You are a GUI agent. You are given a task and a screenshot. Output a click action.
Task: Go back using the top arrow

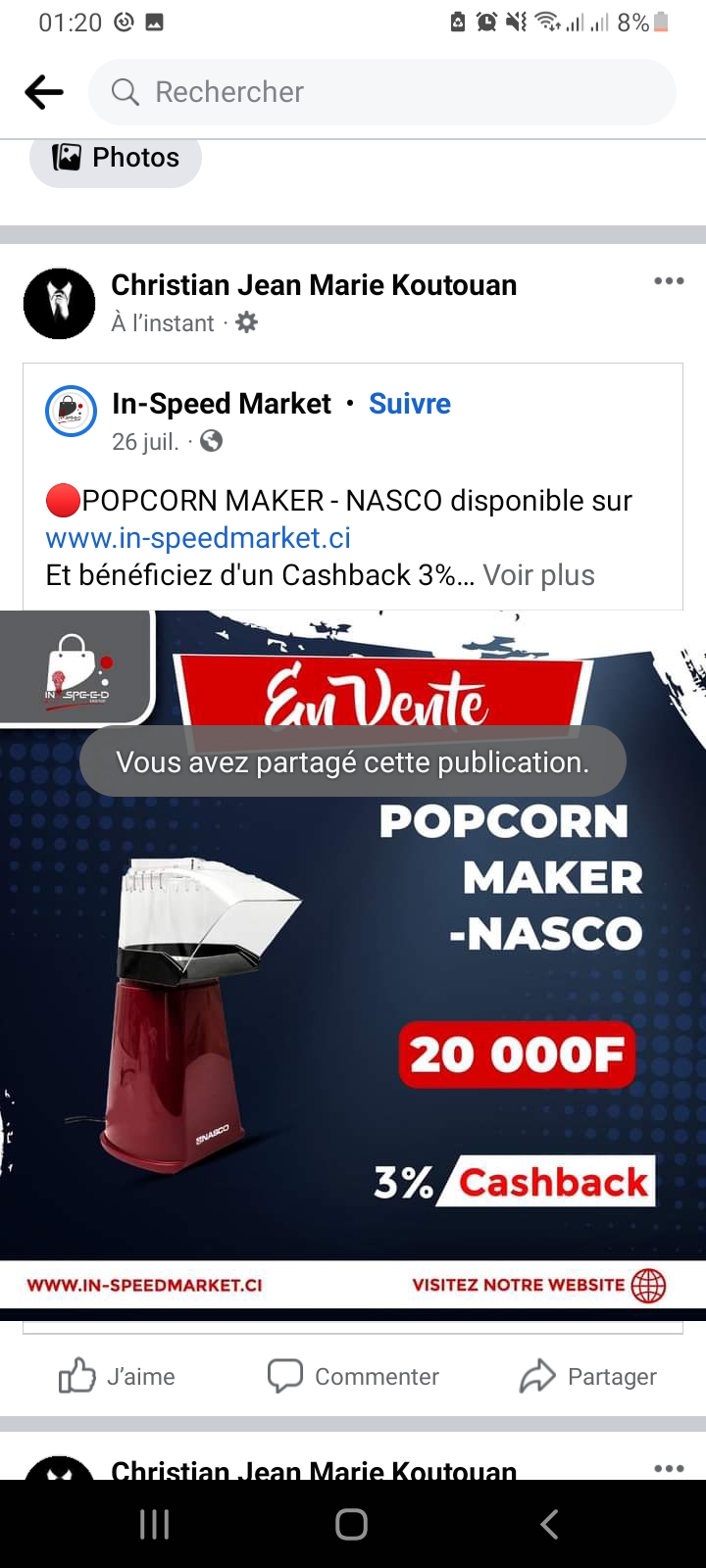(44, 92)
